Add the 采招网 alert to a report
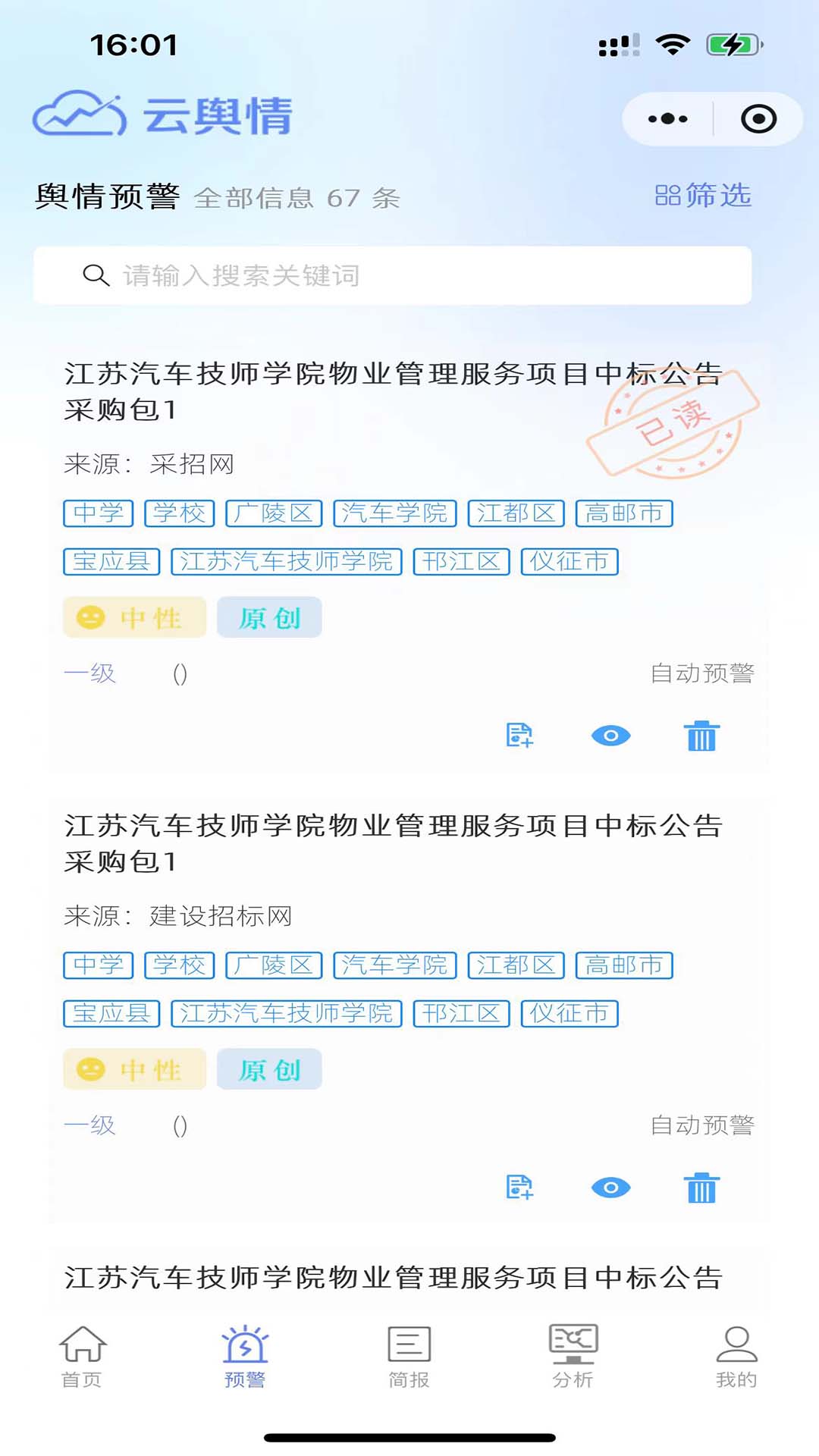Viewport: 819px width, 1456px height. 519,736
